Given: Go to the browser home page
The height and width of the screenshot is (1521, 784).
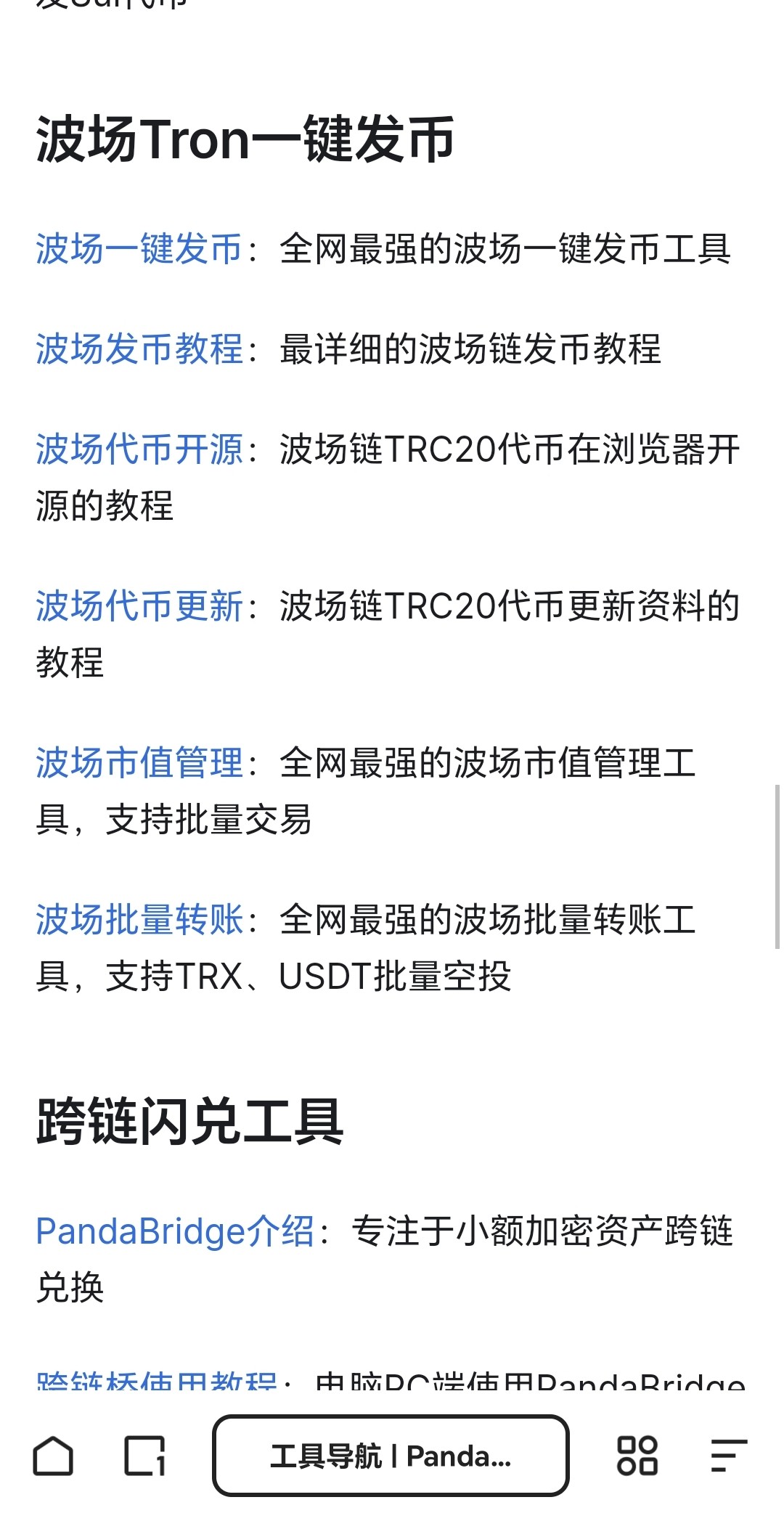Looking at the screenshot, I should pyautogui.click(x=53, y=1456).
